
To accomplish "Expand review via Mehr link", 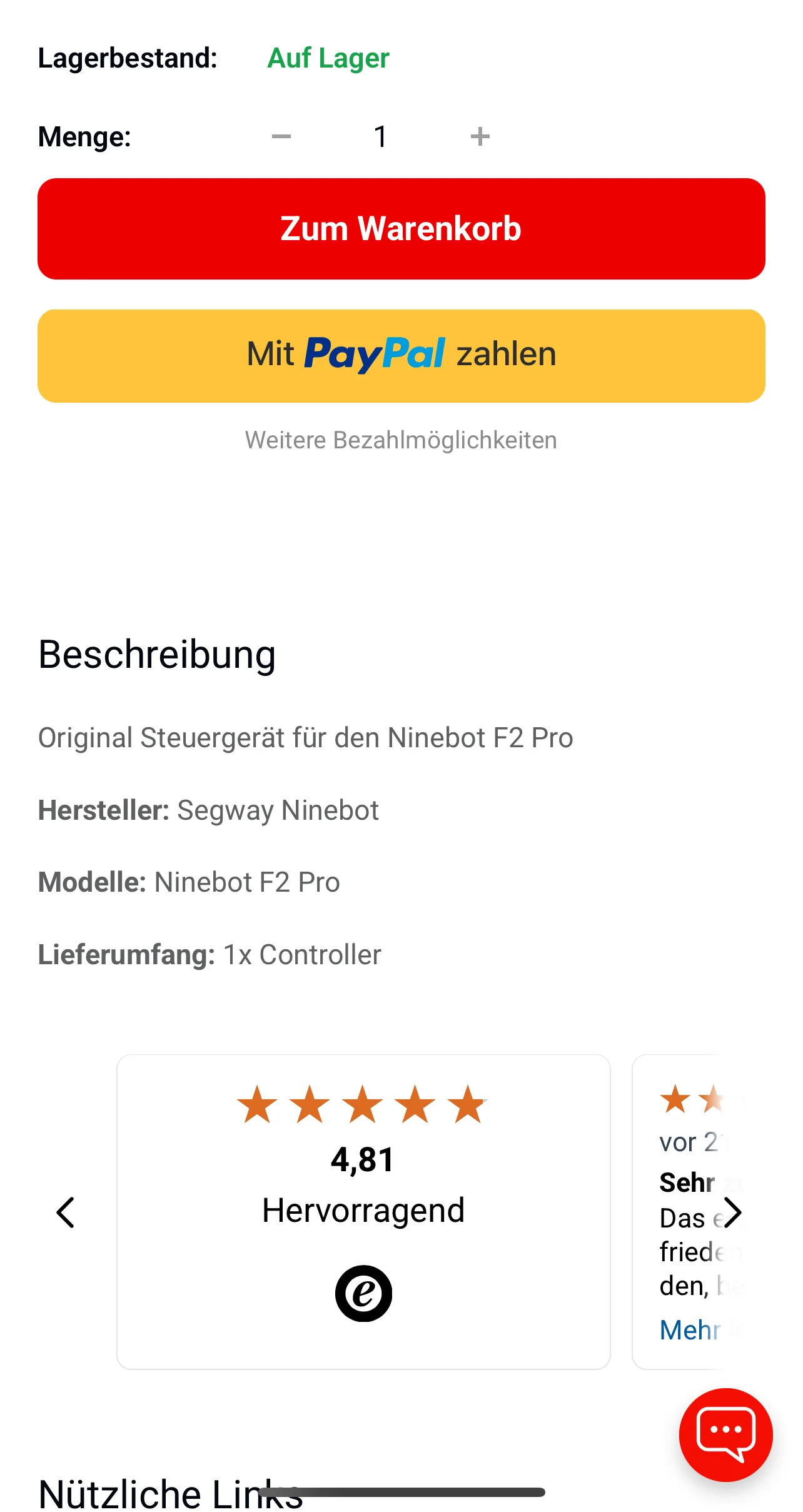I will click(x=690, y=1330).
